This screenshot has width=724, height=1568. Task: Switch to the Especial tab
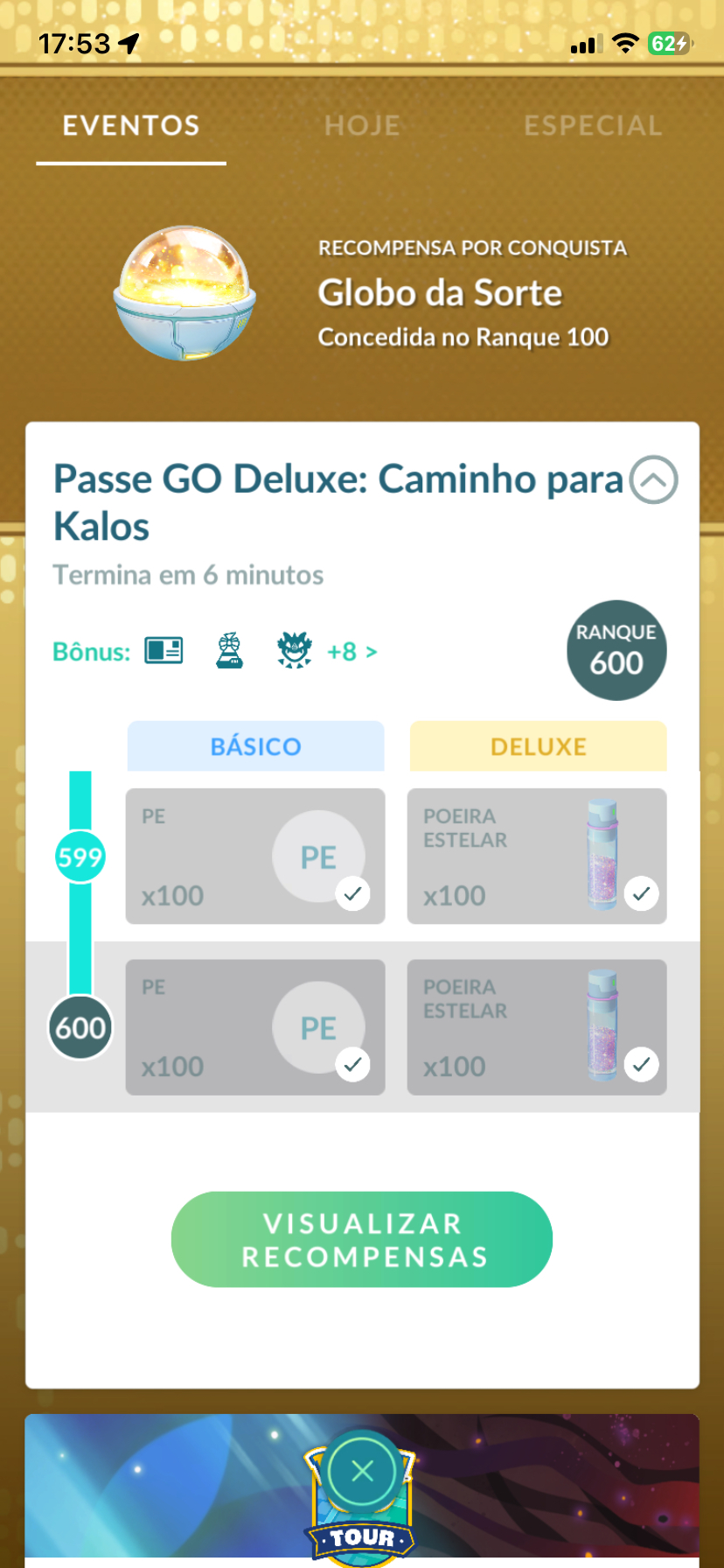[592, 126]
